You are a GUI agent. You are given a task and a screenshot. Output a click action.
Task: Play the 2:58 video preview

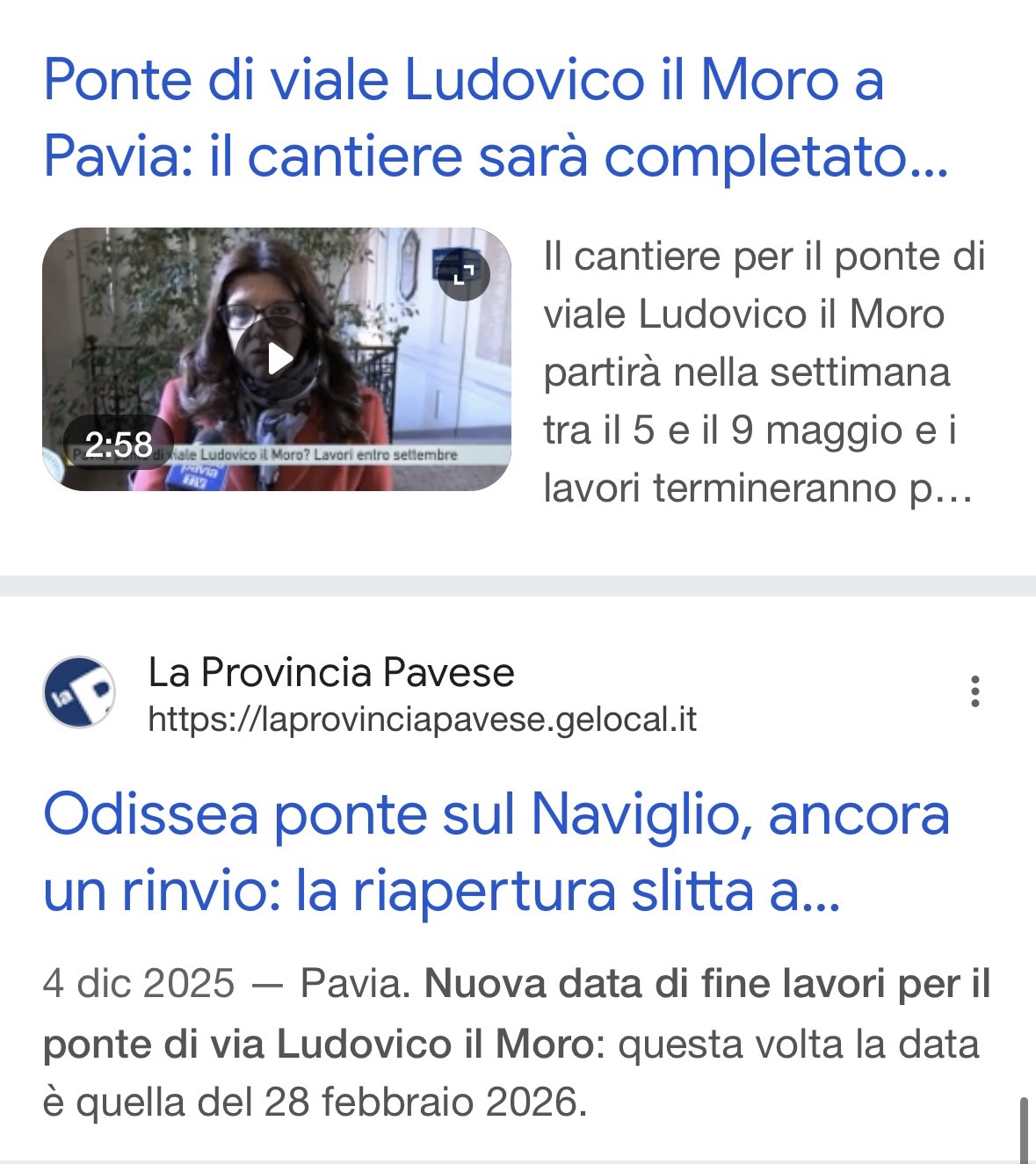tap(278, 358)
